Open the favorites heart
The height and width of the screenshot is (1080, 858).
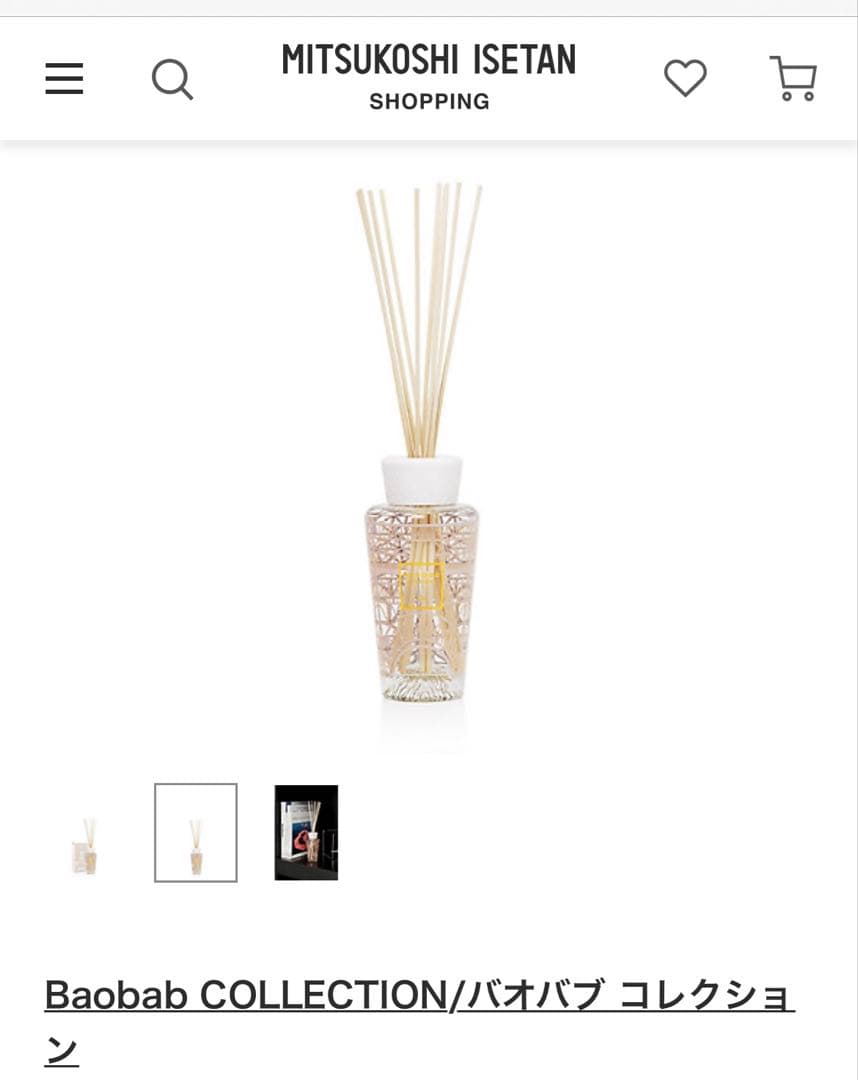[685, 78]
